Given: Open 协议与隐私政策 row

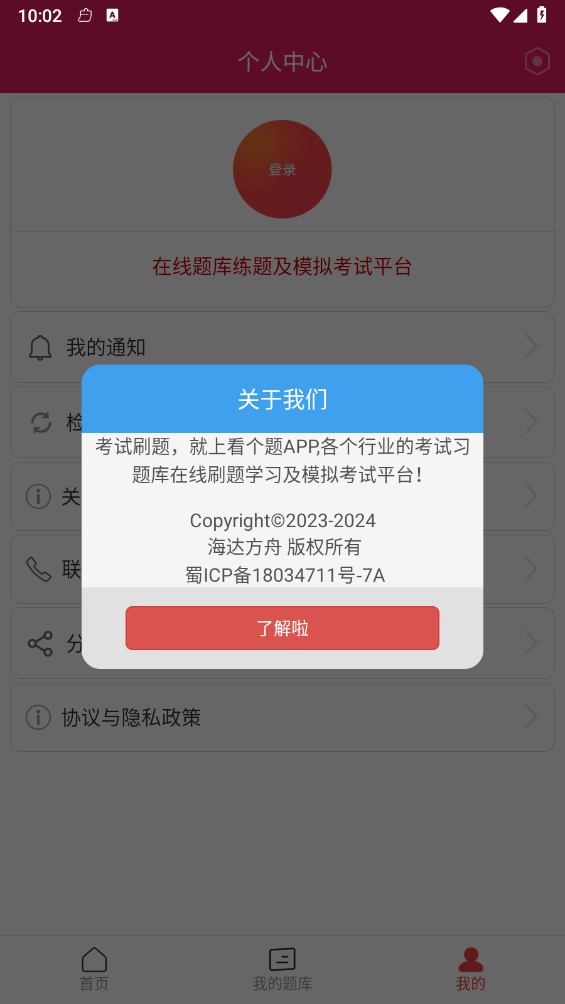Looking at the screenshot, I should 282,717.
